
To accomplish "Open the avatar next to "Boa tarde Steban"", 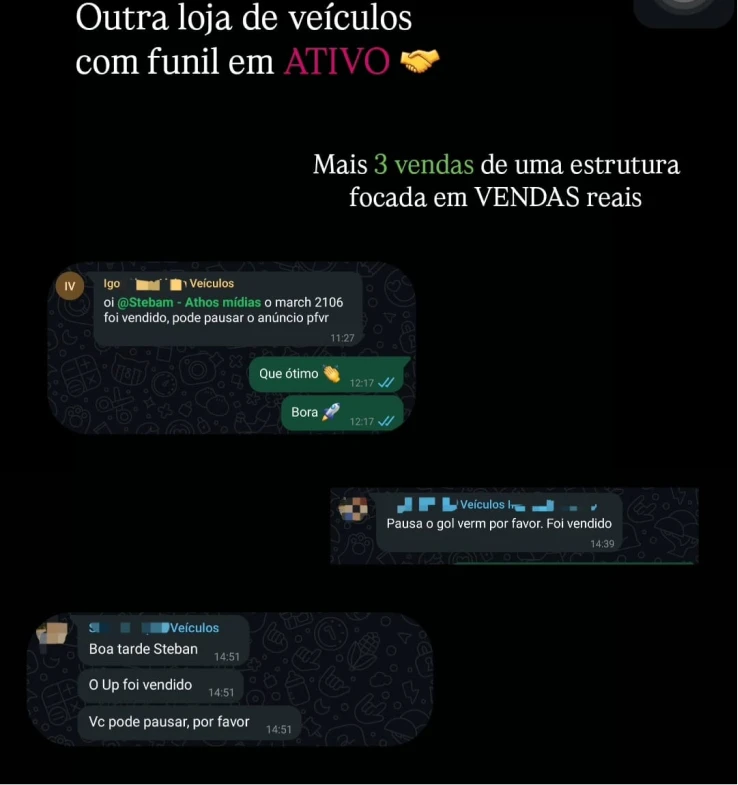I will (52, 633).
